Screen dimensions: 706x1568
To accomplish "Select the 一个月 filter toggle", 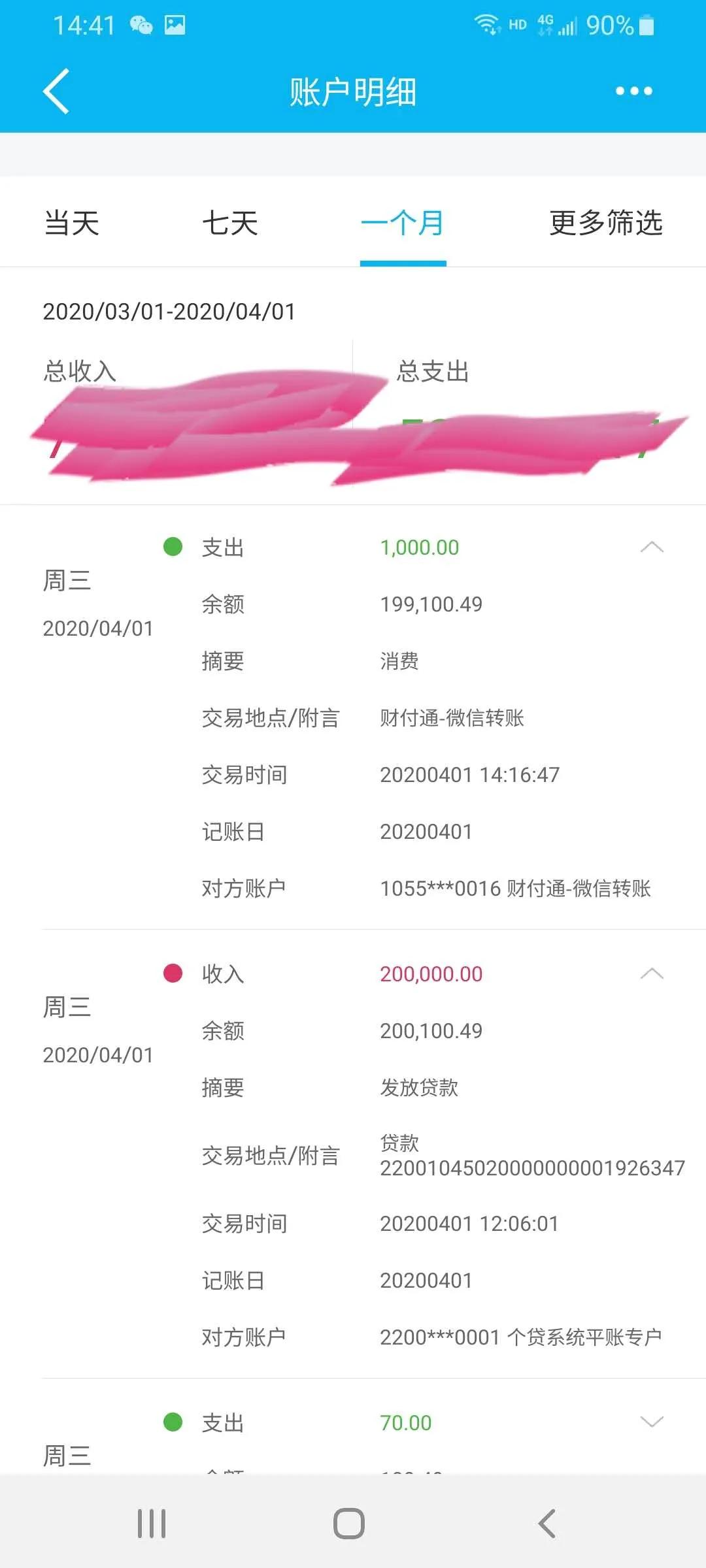I will click(x=403, y=223).
